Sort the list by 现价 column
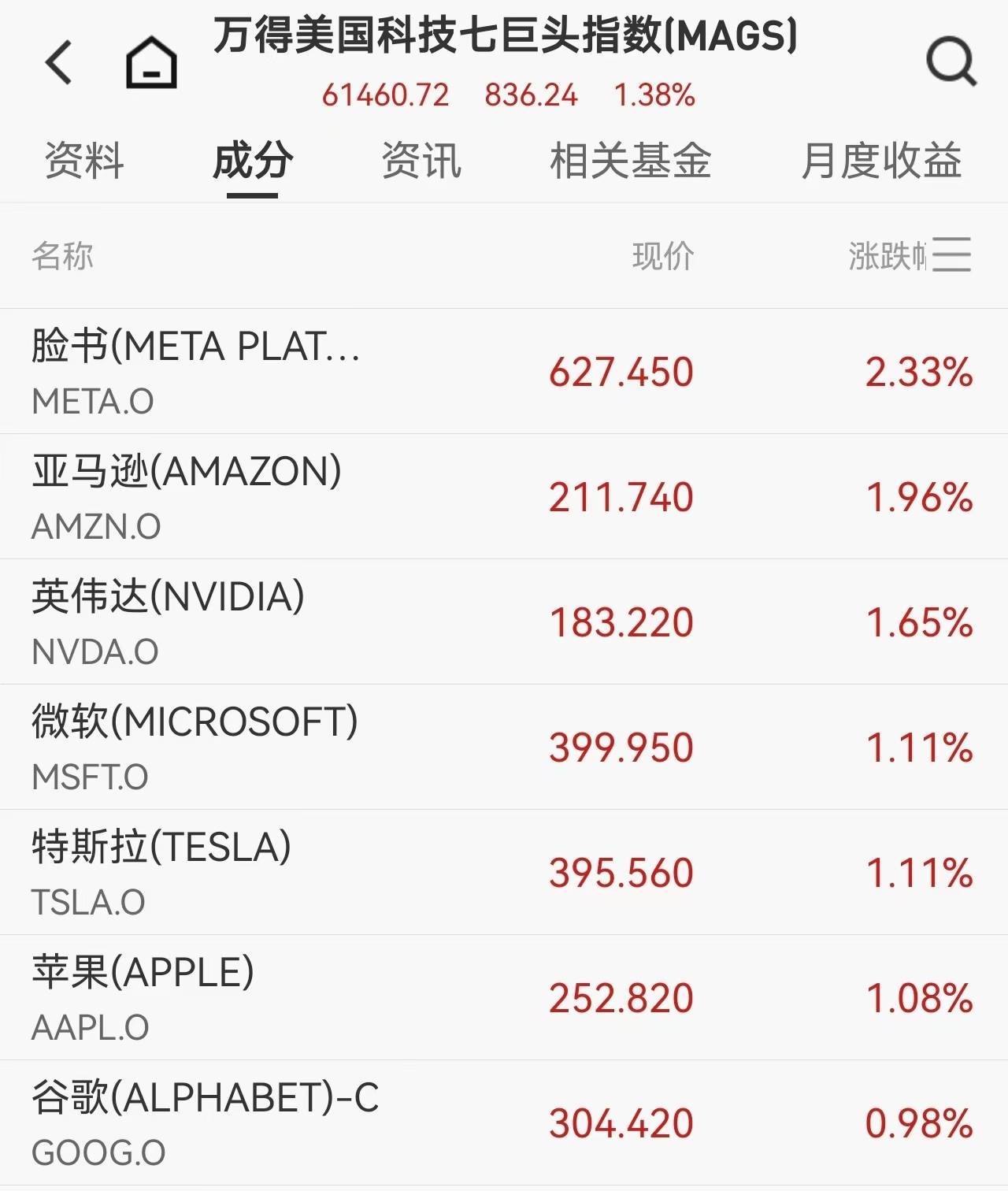Screen dimensions: 1008x1191 (x=663, y=256)
